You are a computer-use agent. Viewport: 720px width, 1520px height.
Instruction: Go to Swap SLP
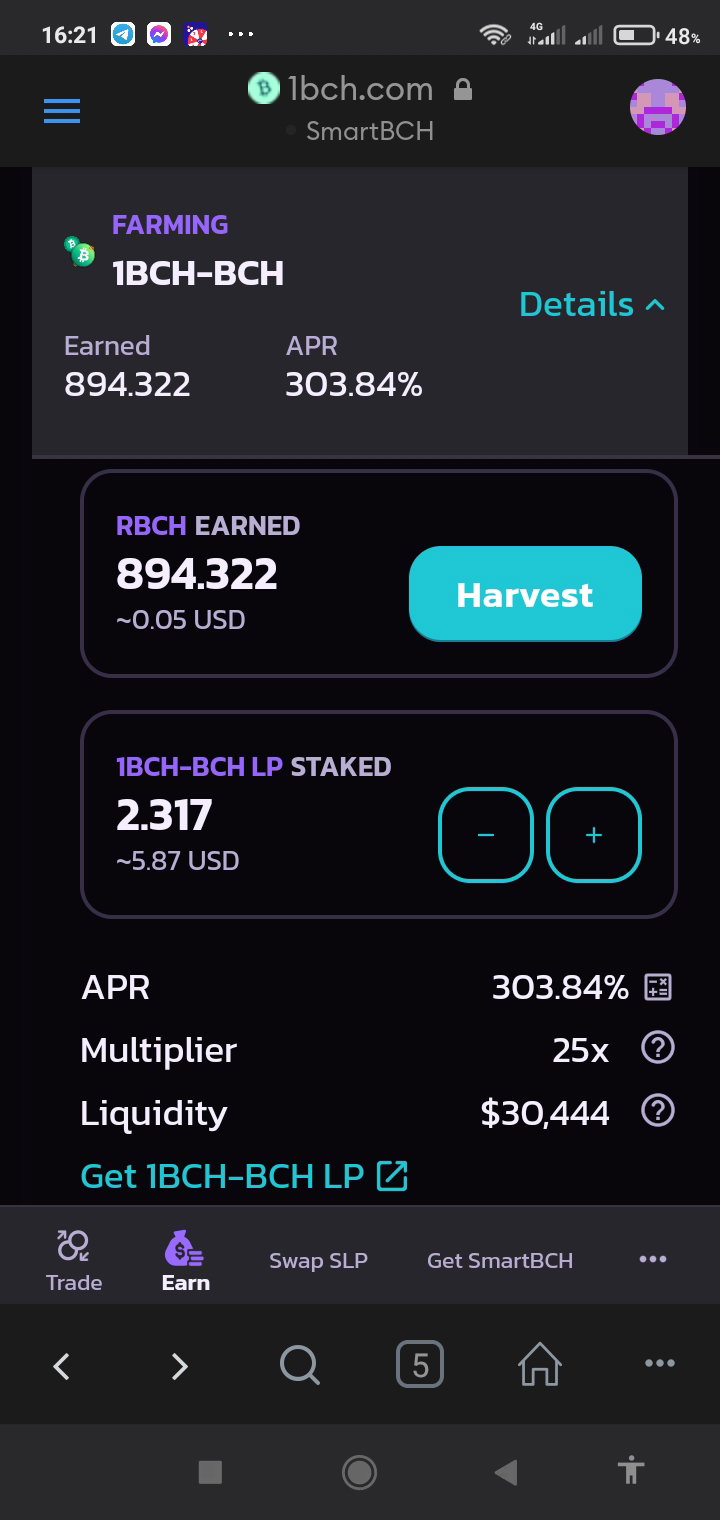click(x=318, y=1260)
